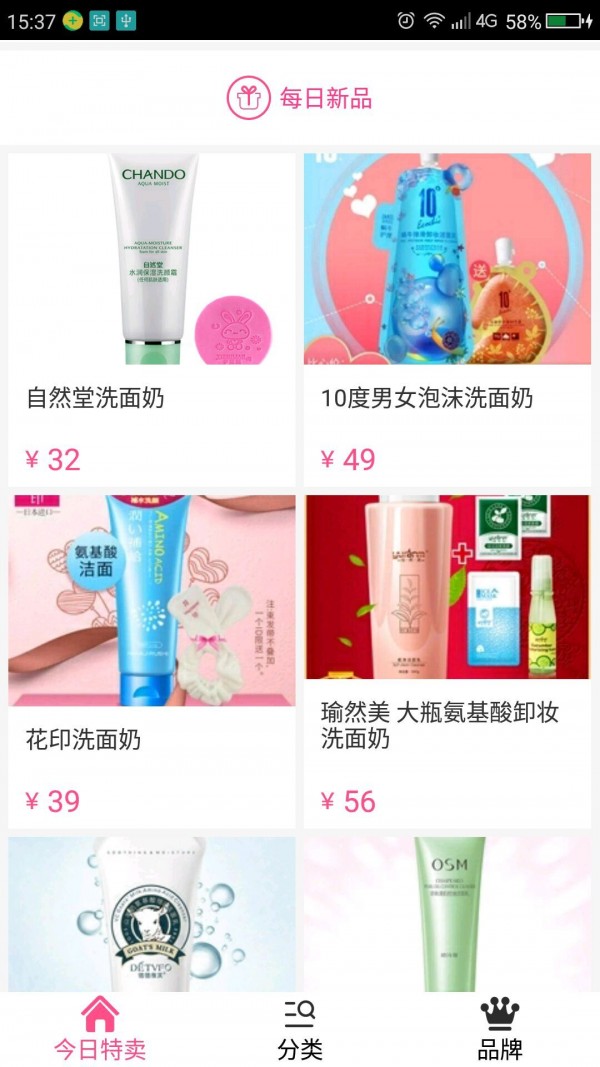Open the Goat's Milk cleanser tile
Viewport: 600px width, 1067px height.
tap(152, 914)
